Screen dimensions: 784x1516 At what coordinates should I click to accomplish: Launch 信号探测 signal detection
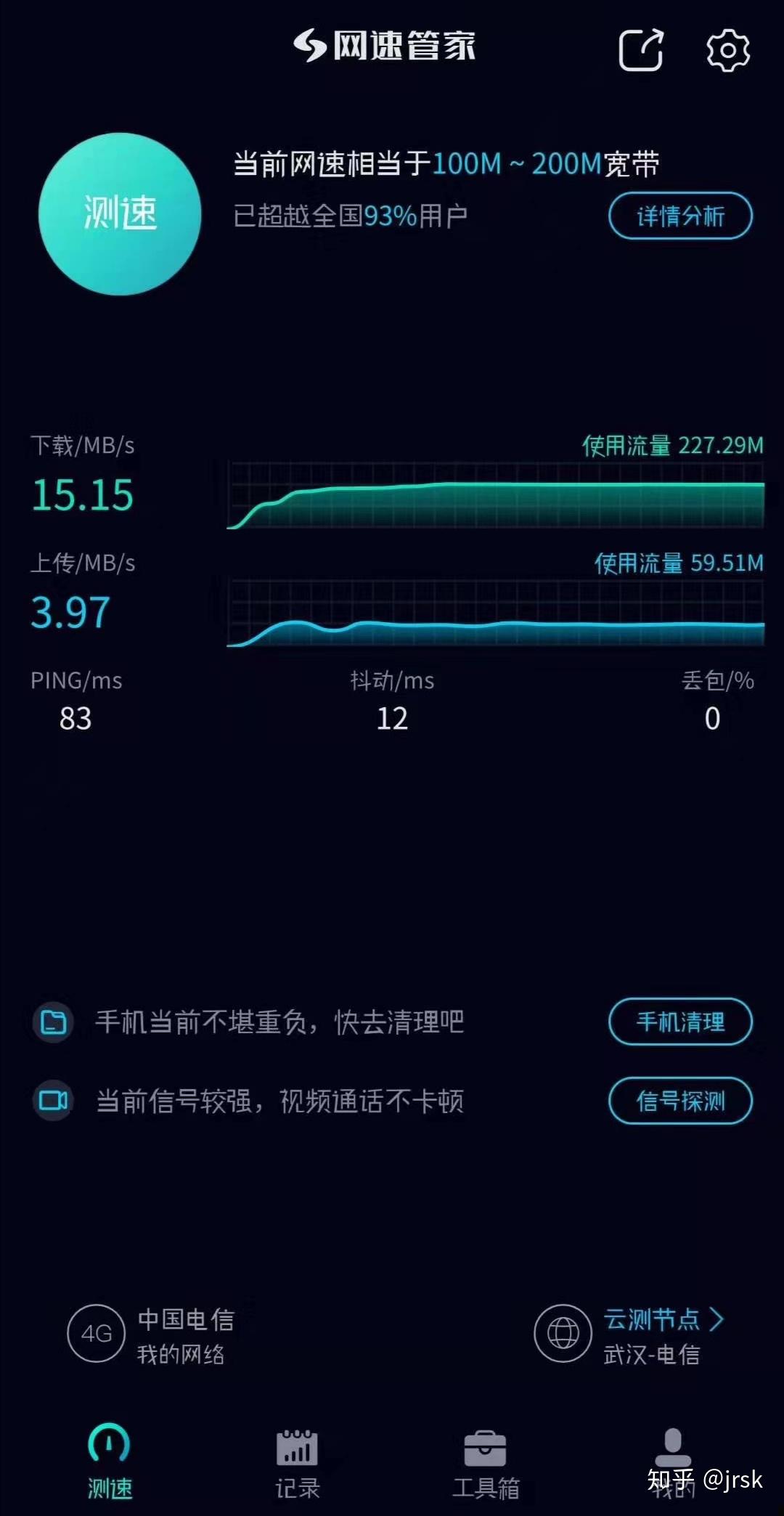pyautogui.click(x=679, y=1101)
